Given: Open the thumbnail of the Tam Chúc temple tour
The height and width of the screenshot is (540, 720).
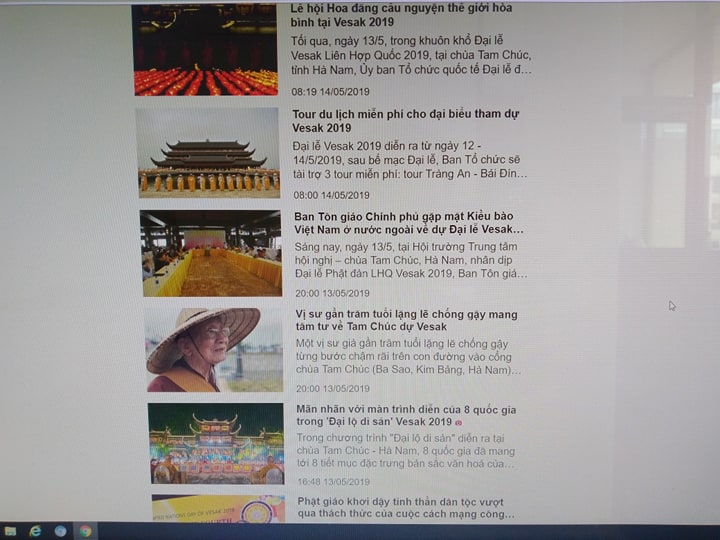Looking at the screenshot, I should pyautogui.click(x=207, y=152).
